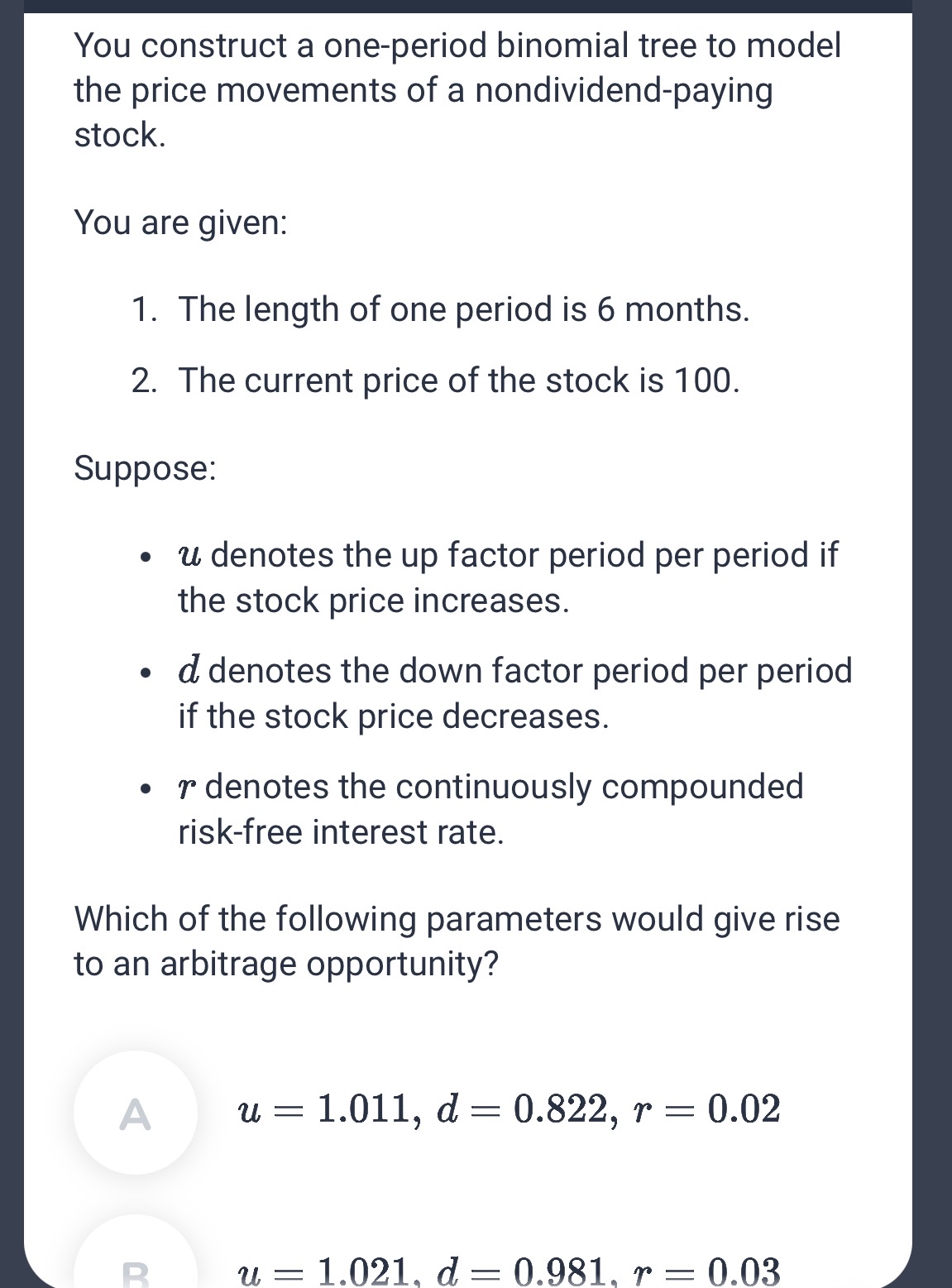Click the bullet point marker before r
This screenshot has height=1288, width=952.
pyautogui.click(x=147, y=787)
